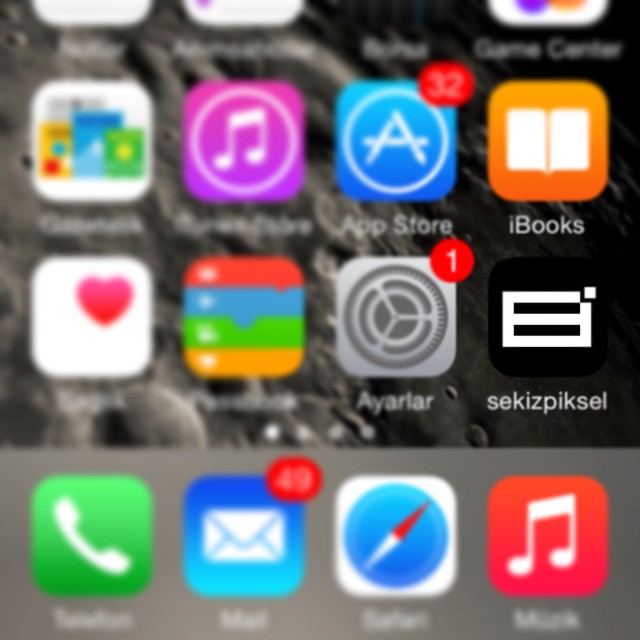Open the Gazetelik newsstand folder

(92, 142)
